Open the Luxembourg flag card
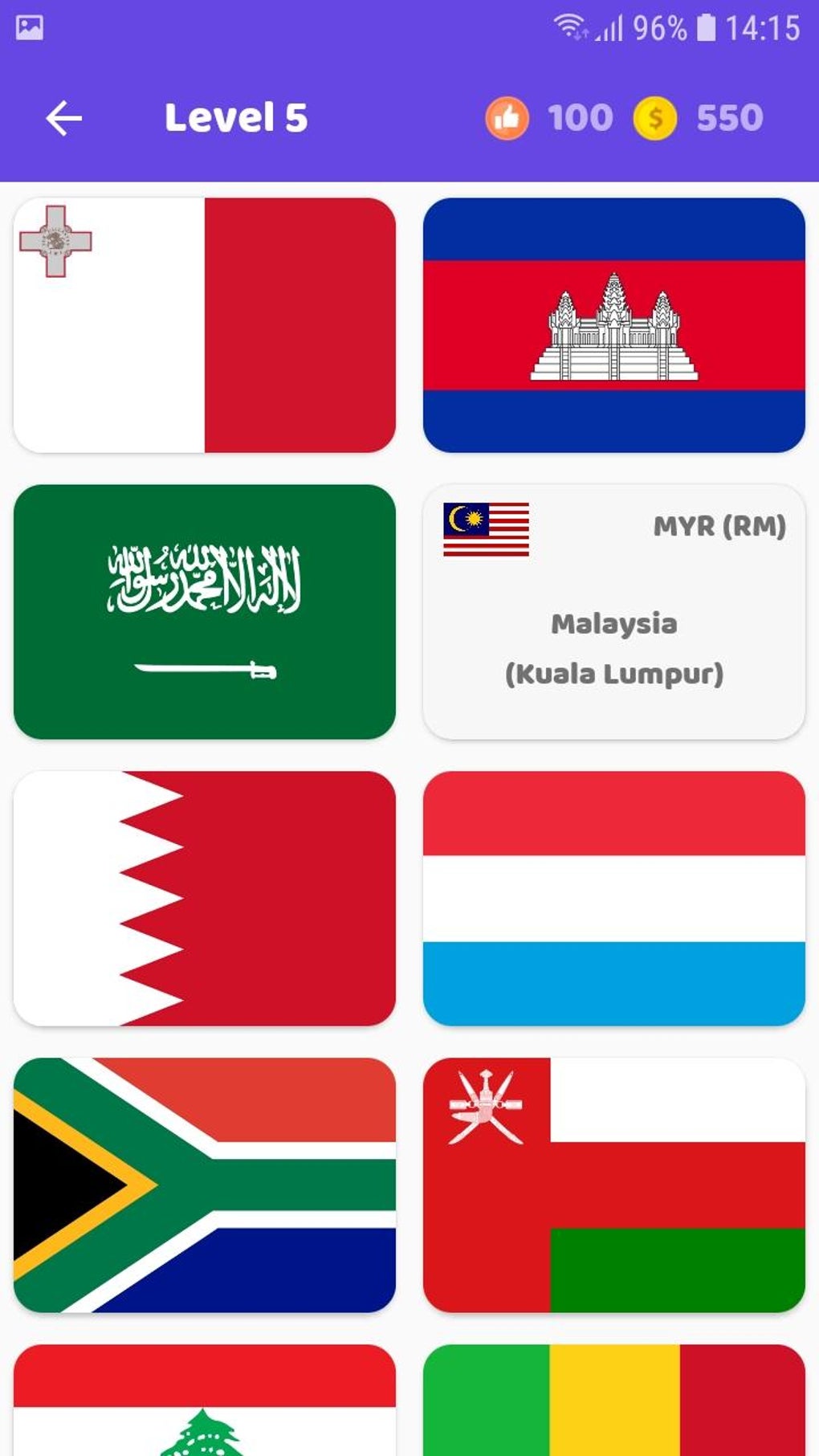 [x=614, y=899]
